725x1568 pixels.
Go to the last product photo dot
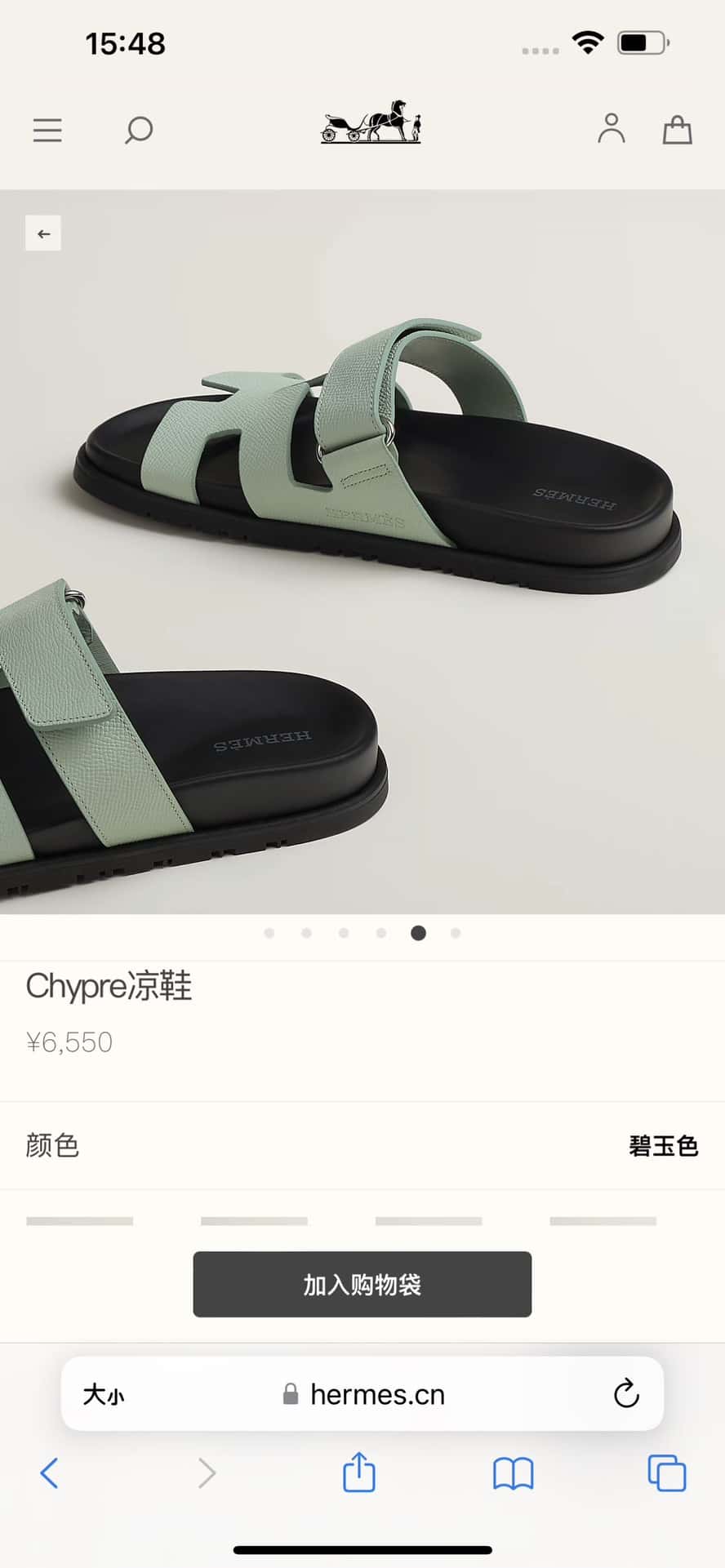click(x=456, y=933)
